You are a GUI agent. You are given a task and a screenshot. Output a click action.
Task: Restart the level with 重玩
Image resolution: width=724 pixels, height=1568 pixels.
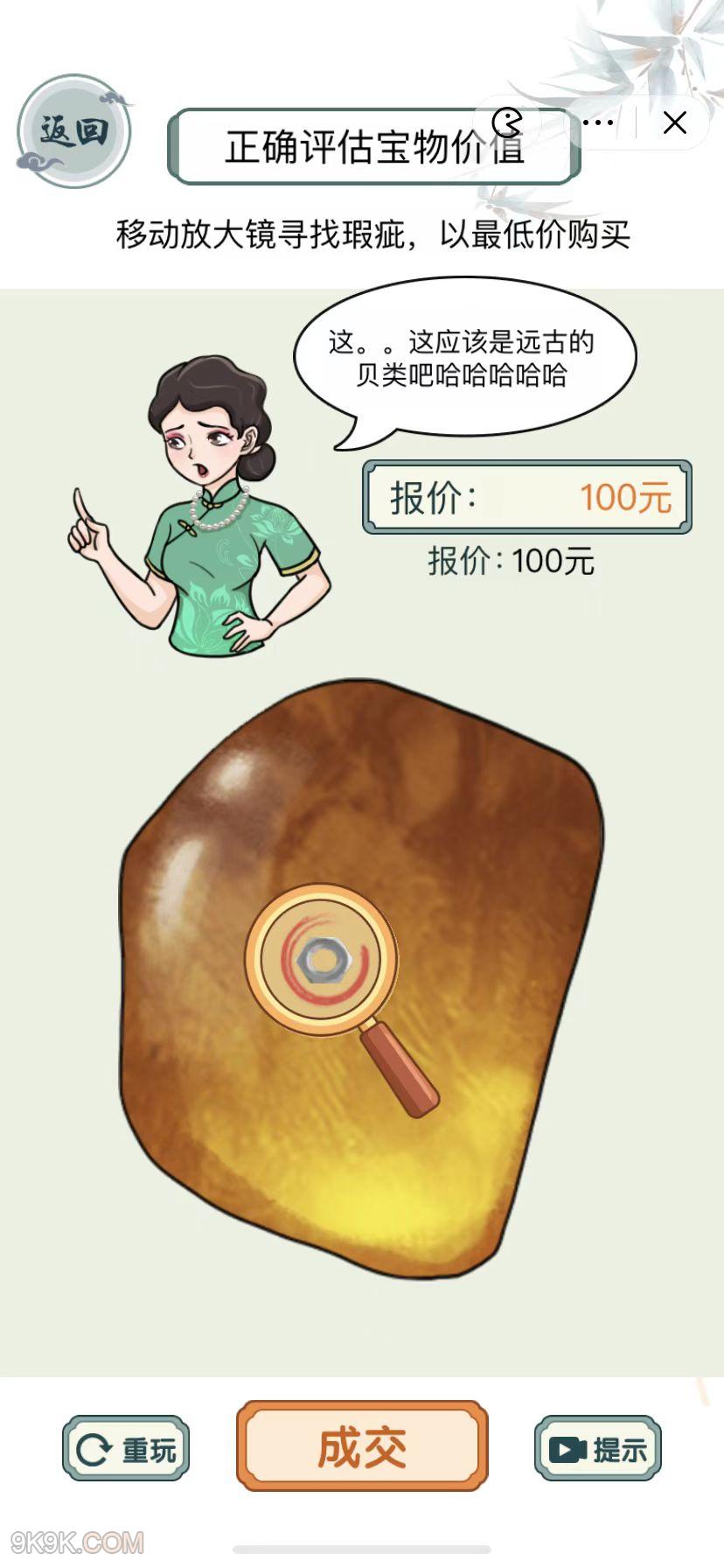[x=126, y=1450]
